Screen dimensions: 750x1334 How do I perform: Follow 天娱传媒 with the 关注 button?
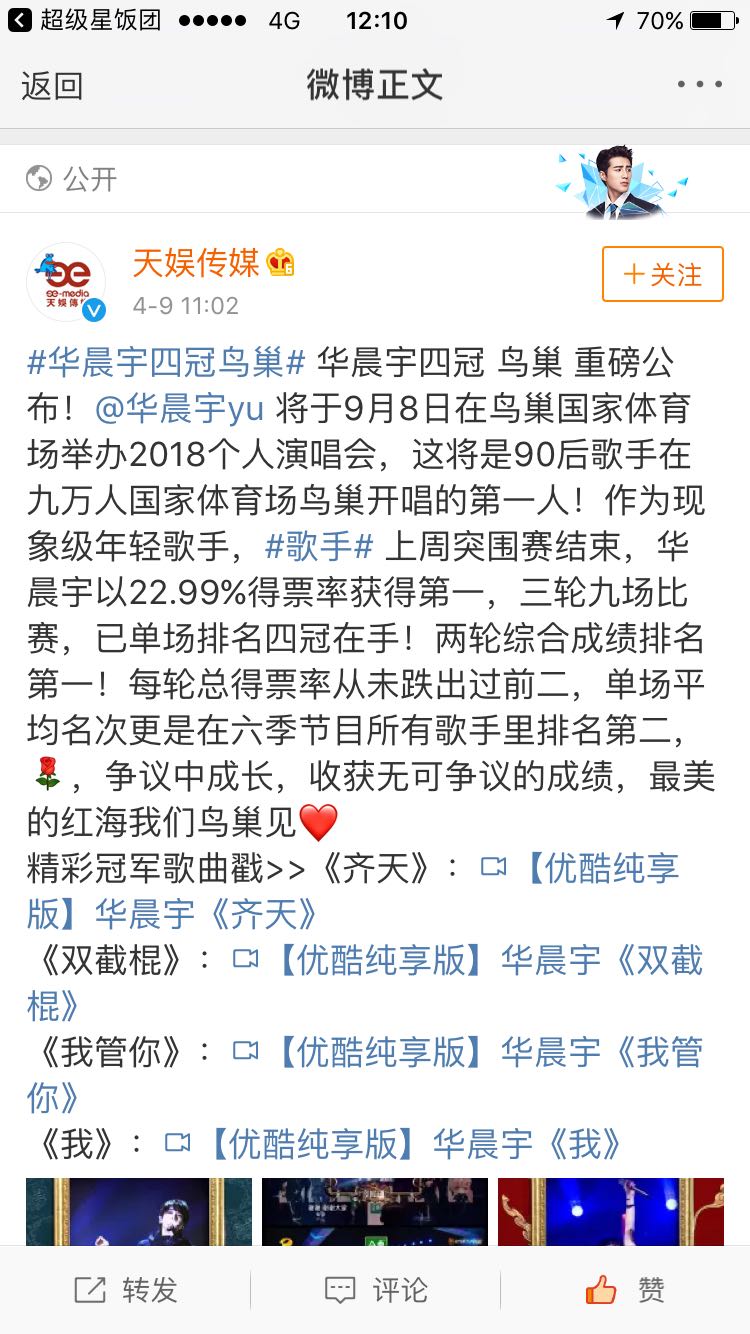tap(663, 274)
